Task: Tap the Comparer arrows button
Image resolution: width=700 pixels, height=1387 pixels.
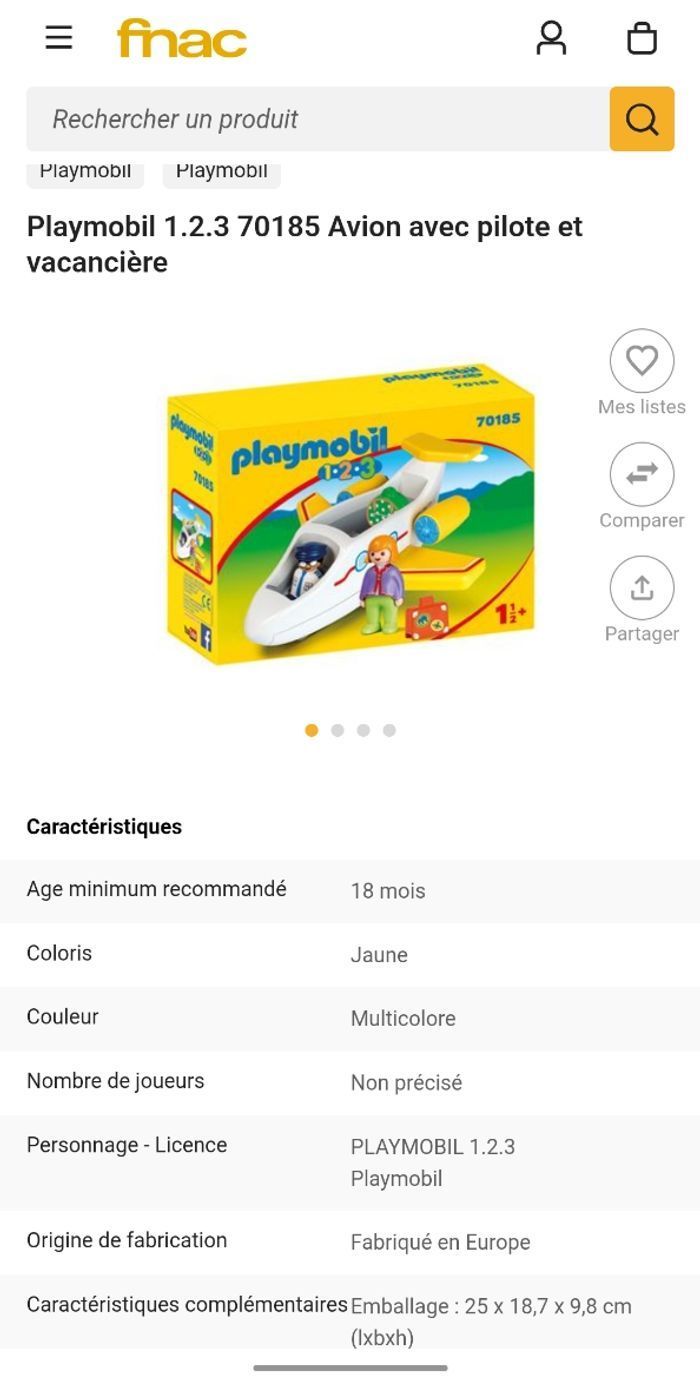Action: 642,475
